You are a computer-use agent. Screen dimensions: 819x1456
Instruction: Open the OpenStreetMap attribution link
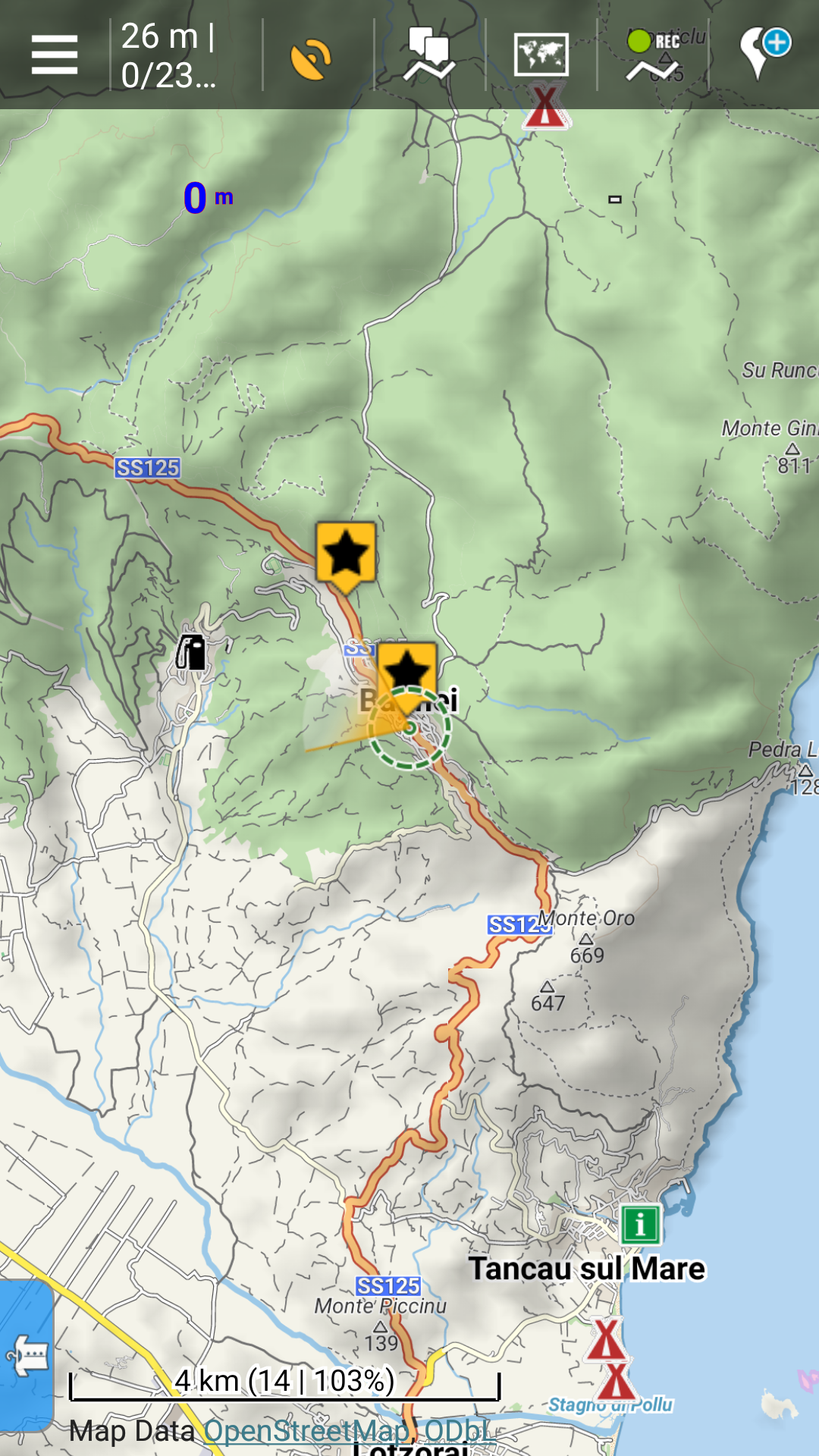pyautogui.click(x=306, y=1431)
